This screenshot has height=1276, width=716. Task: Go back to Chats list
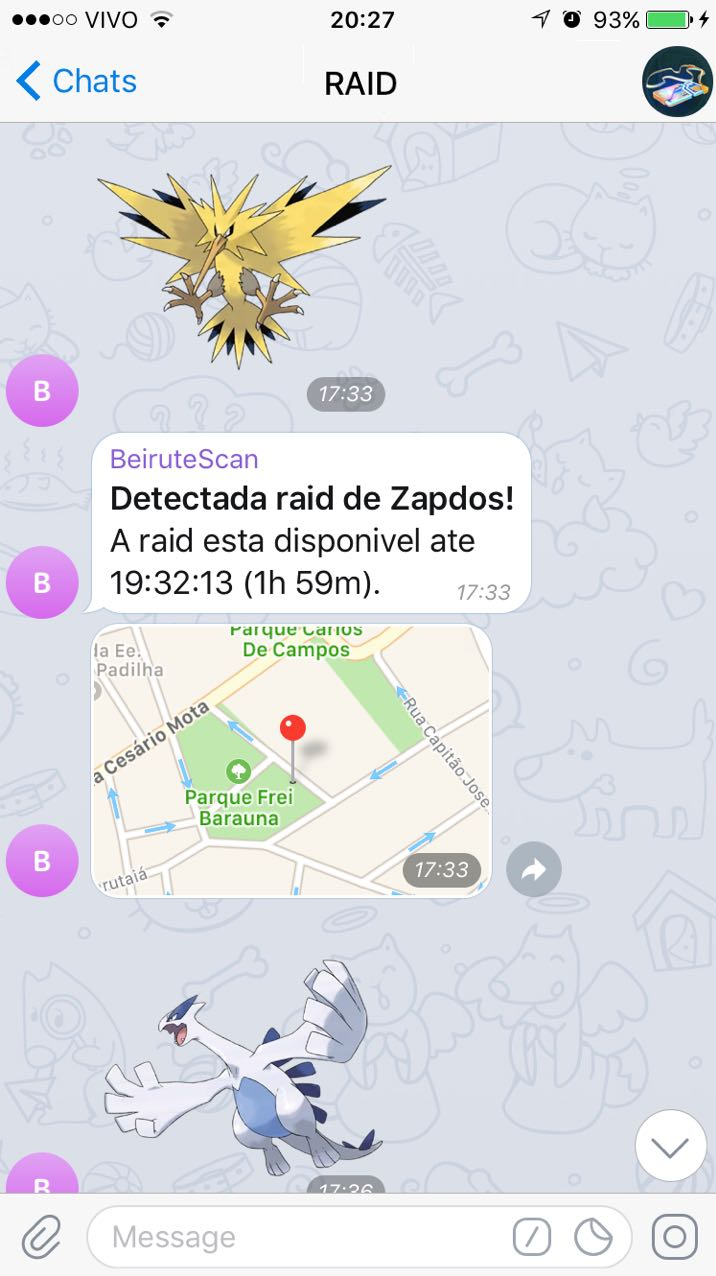(76, 81)
